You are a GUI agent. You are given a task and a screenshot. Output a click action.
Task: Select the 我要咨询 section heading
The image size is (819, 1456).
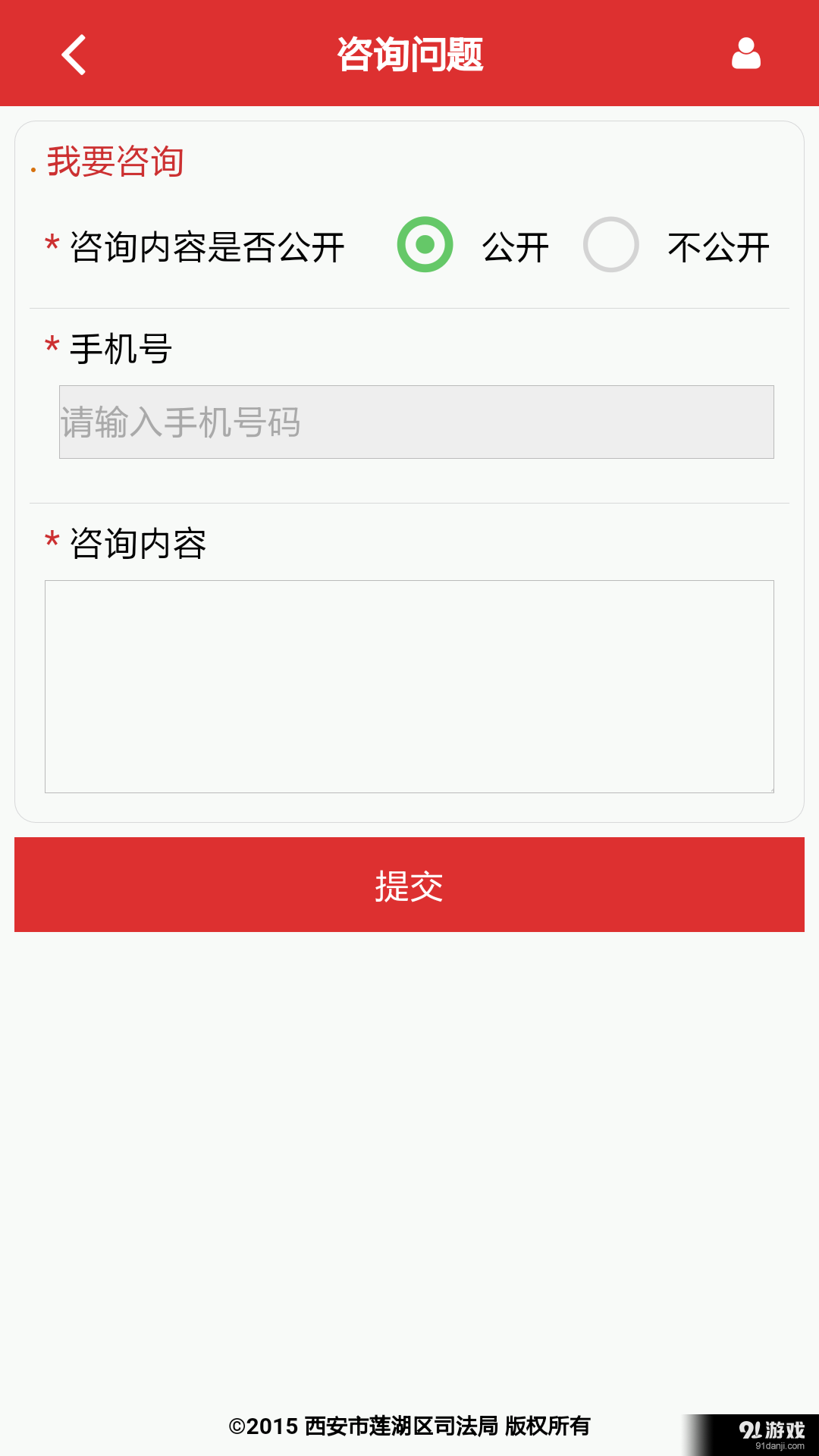115,161
